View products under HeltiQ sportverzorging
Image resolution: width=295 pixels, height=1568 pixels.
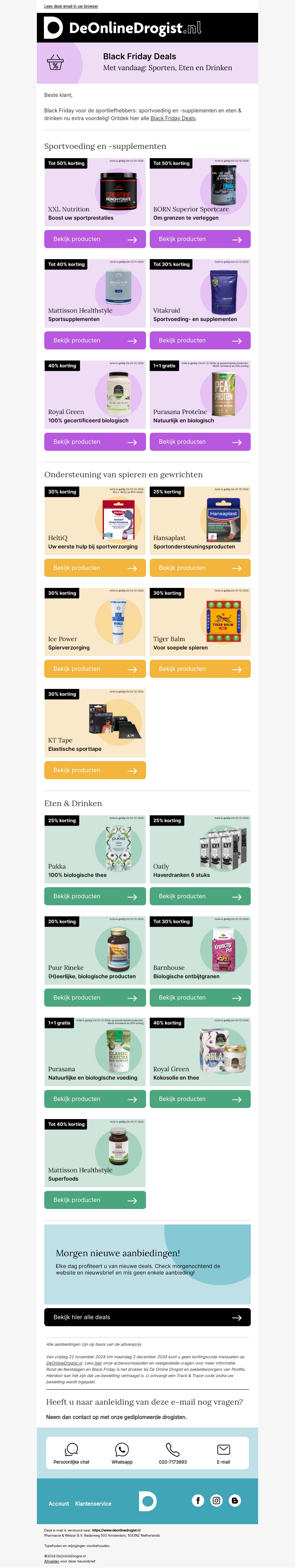(94, 568)
